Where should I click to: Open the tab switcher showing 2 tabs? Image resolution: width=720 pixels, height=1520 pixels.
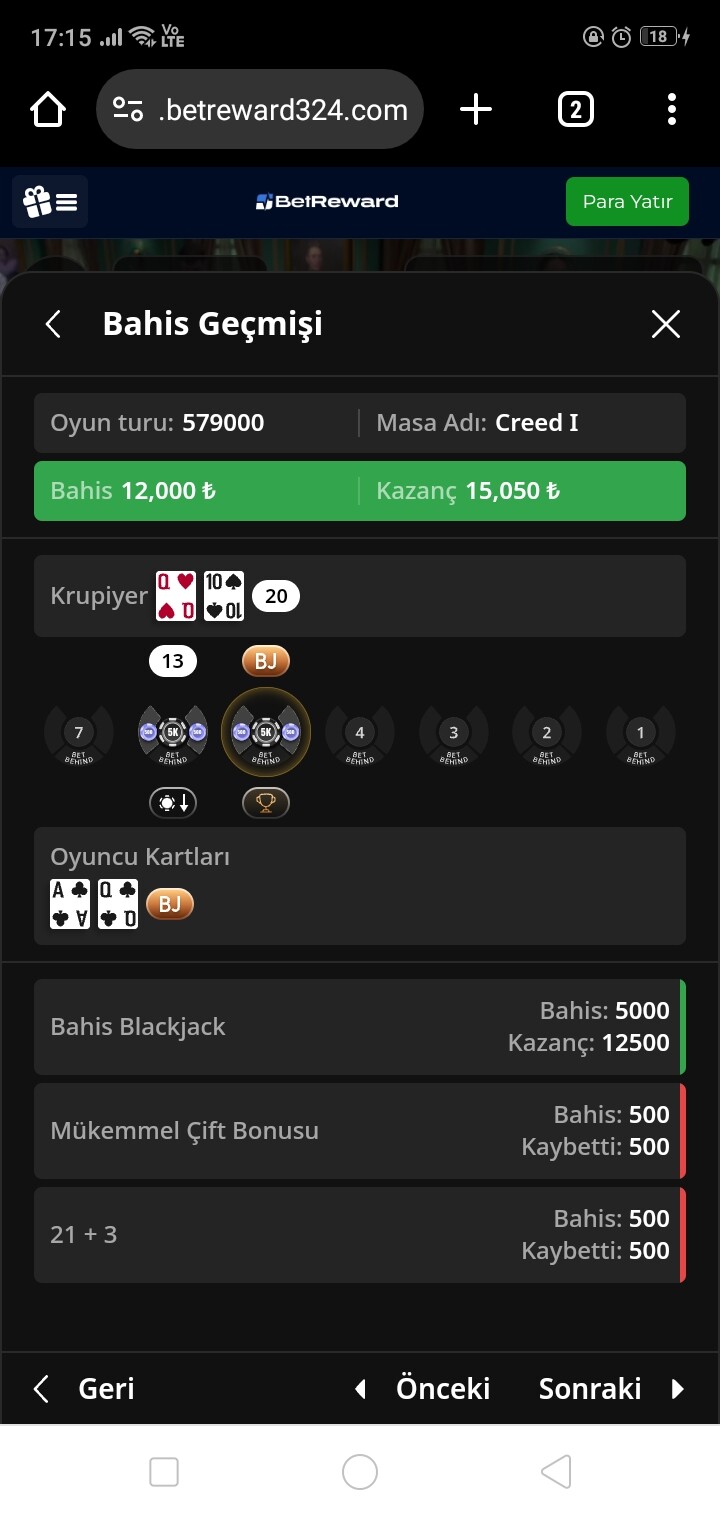(x=575, y=110)
